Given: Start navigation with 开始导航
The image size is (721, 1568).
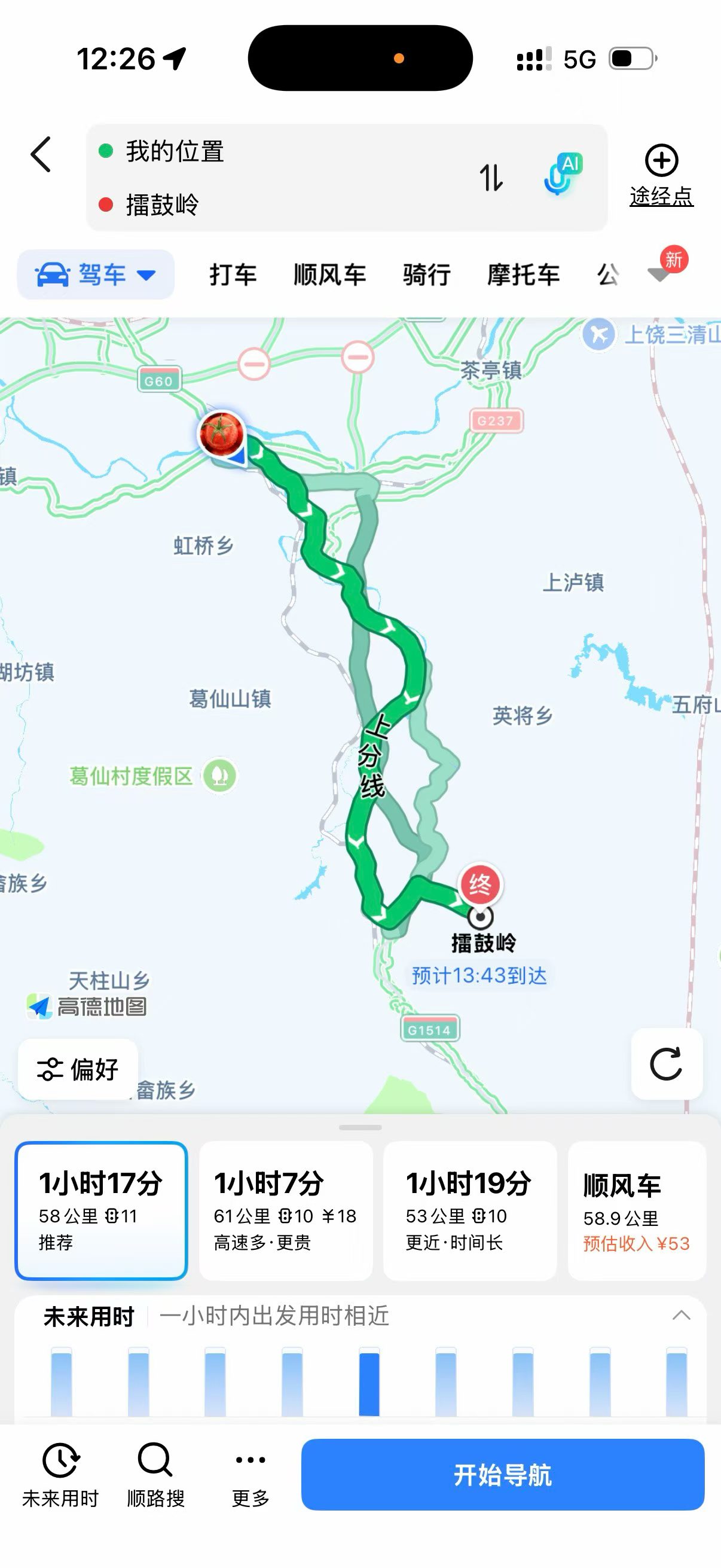Looking at the screenshot, I should coord(503,1474).
